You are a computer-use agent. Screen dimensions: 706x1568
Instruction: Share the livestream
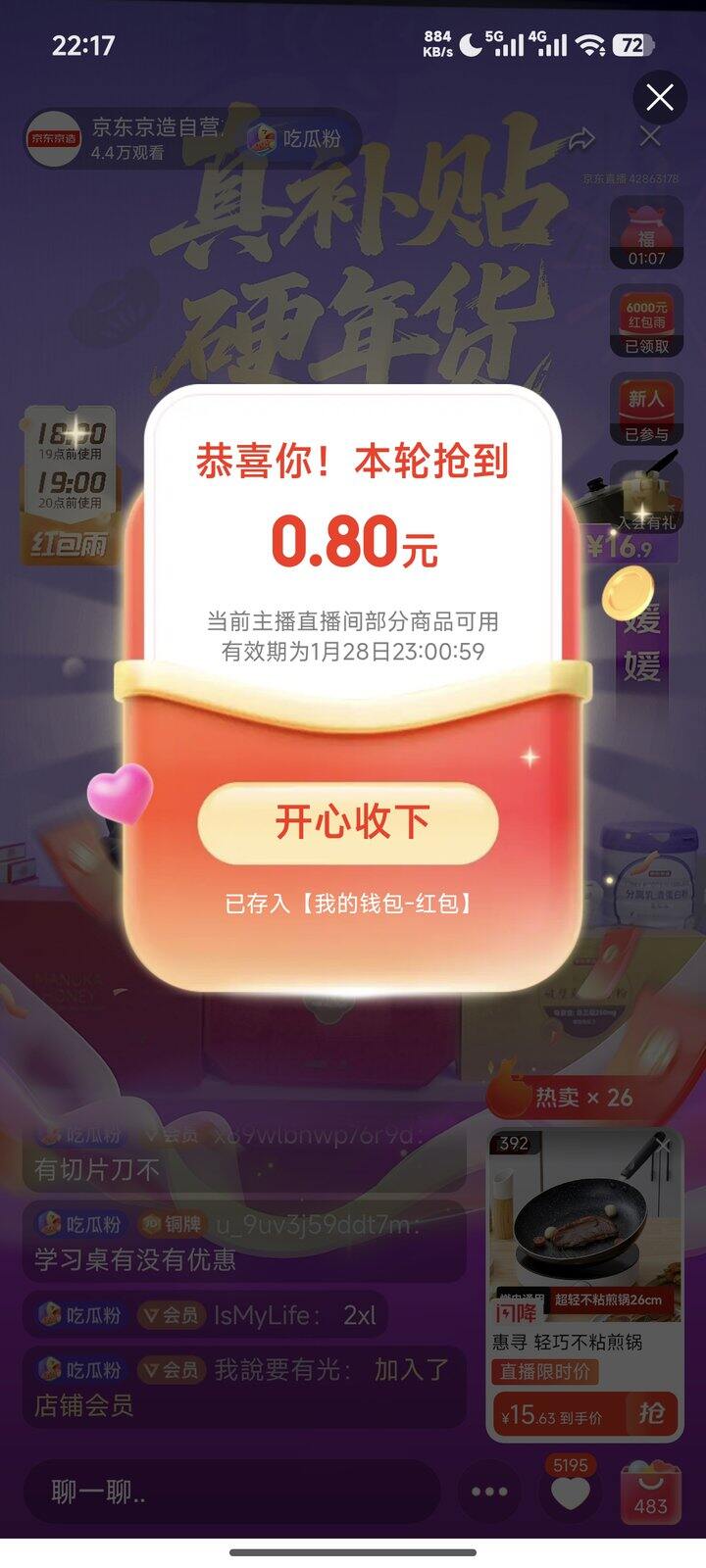tap(581, 138)
